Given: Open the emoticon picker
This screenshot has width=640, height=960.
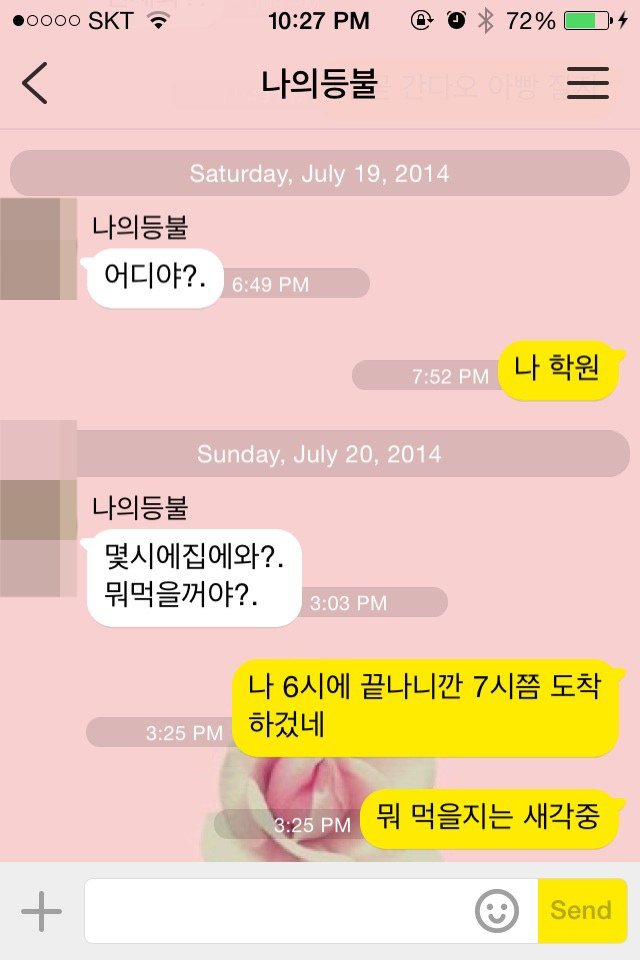Looking at the screenshot, I should point(497,911).
